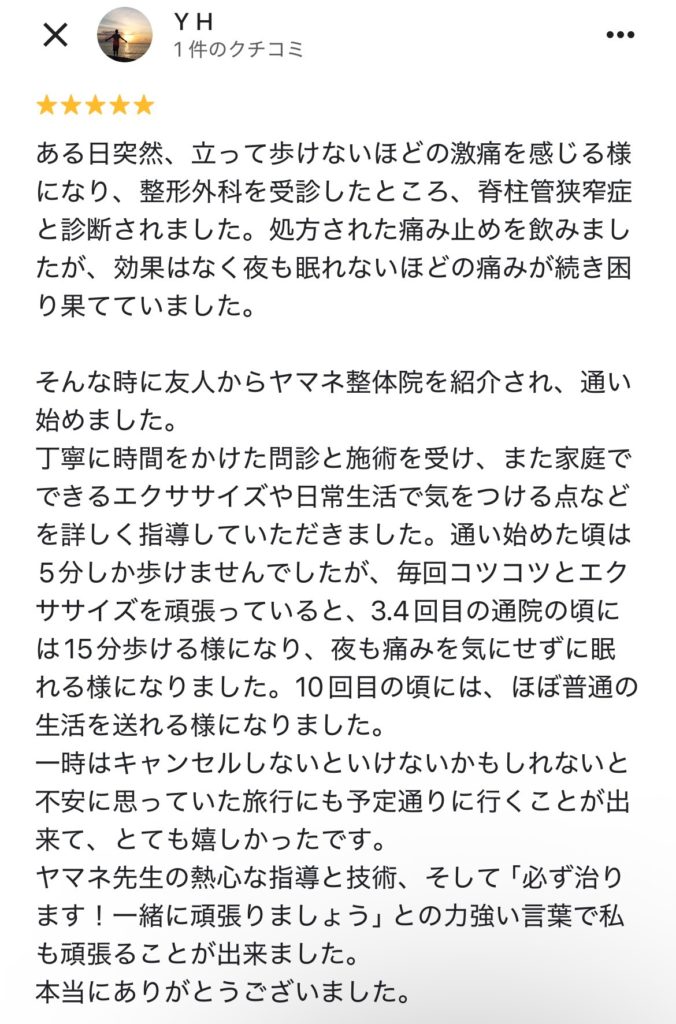Open the three-dot overflow menu
The width and height of the screenshot is (676, 1024).
[620, 35]
